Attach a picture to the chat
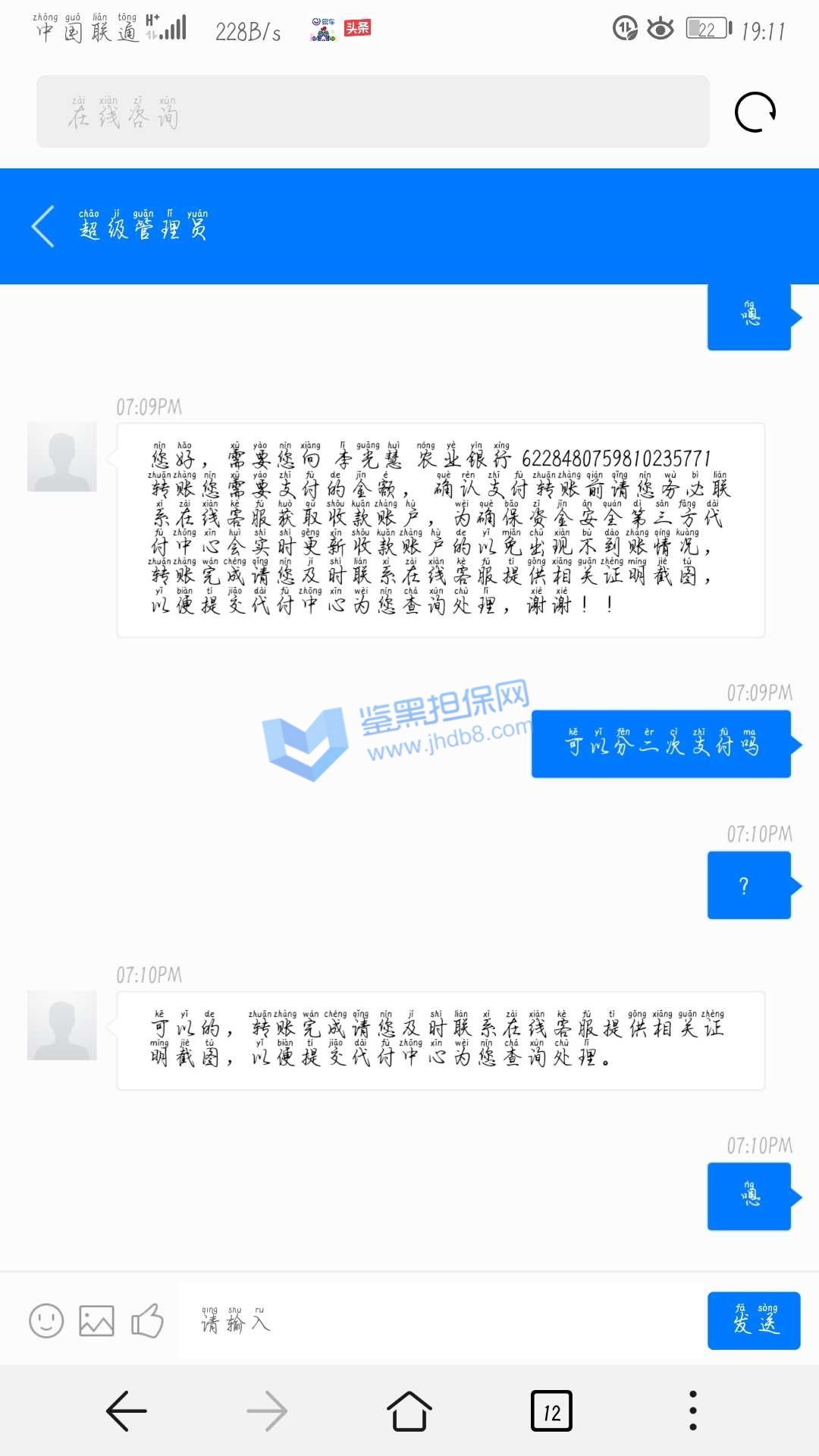Viewport: 819px width, 1456px height. tap(96, 1321)
